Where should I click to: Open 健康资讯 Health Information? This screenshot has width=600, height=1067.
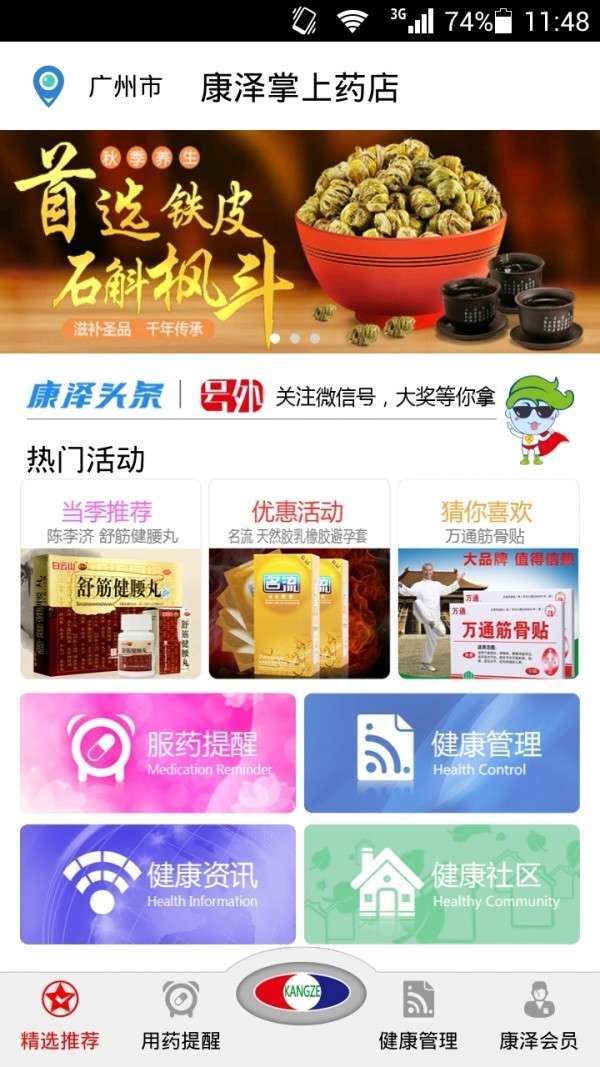pos(158,884)
